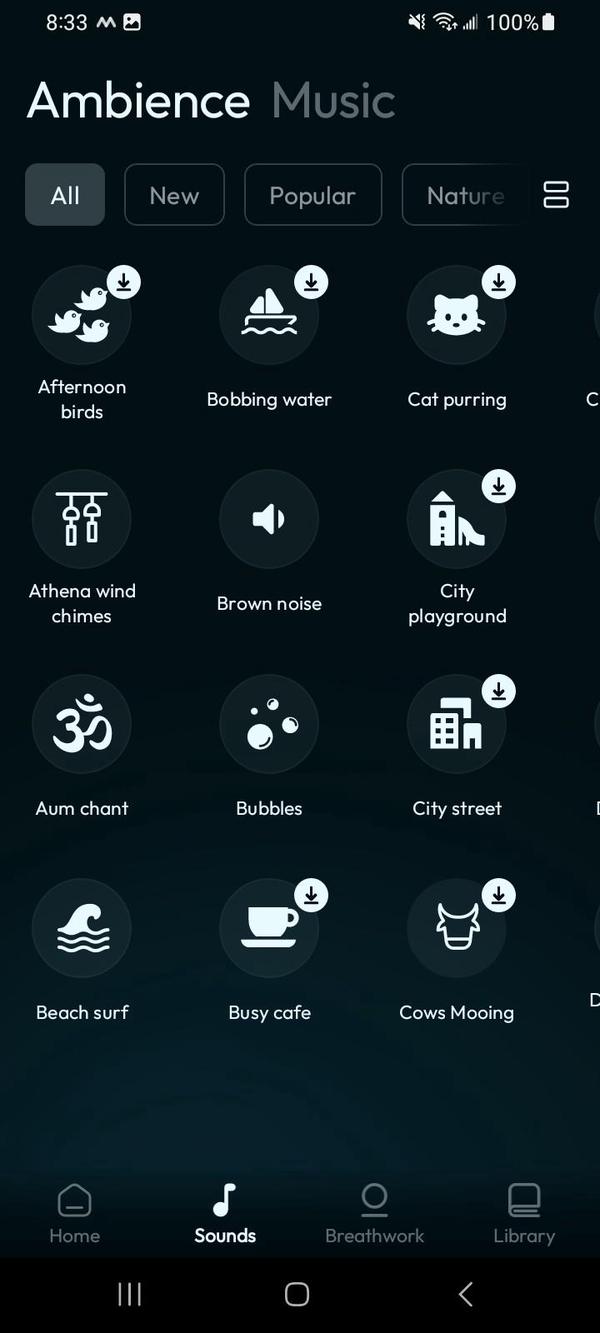Play Afternoon birds sound
Screen dimensions: 600x1333
(x=82, y=315)
